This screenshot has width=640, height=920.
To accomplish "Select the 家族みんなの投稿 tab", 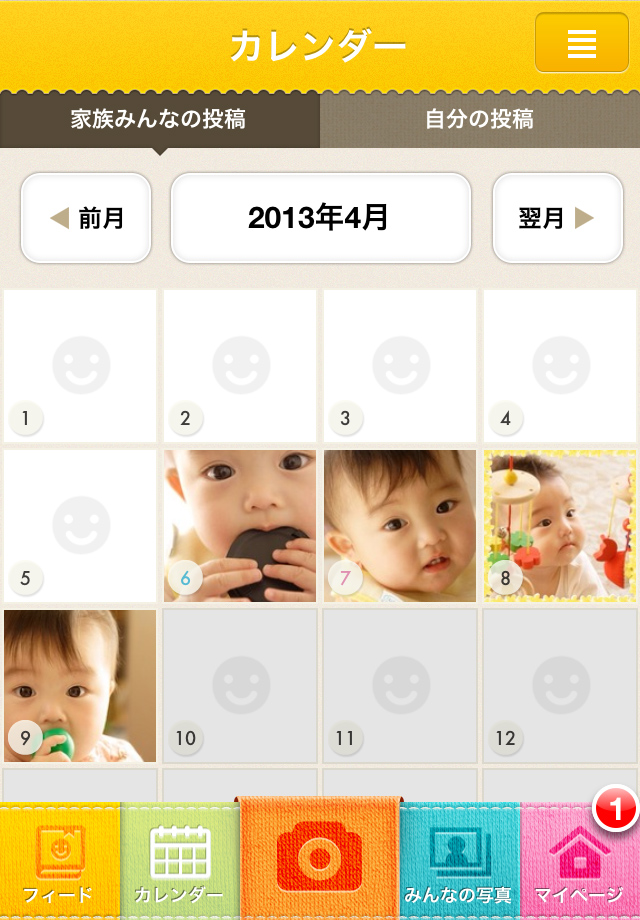I will [x=158, y=120].
